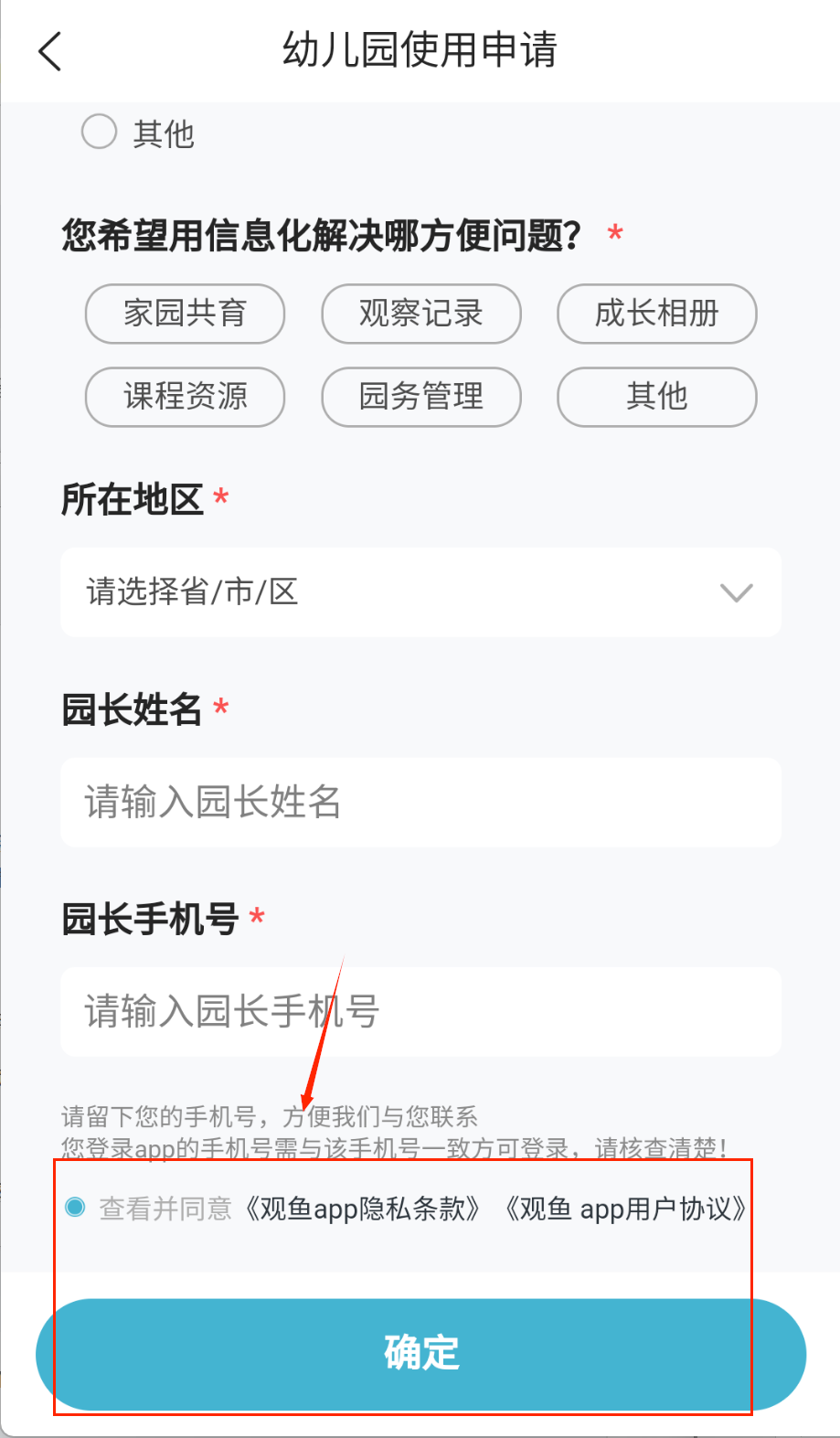This screenshot has height=1438, width=840.
Task: Select the 观察记录 chip
Action: [420, 314]
